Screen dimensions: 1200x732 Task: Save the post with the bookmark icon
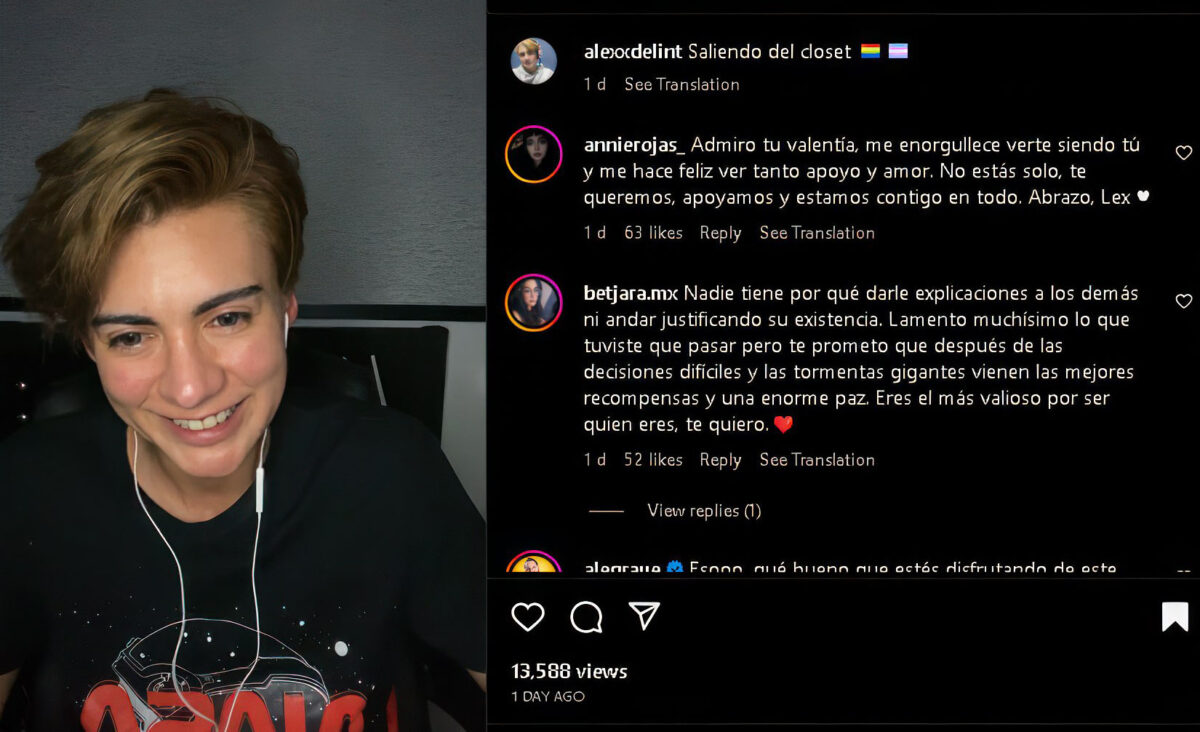coord(1174,616)
